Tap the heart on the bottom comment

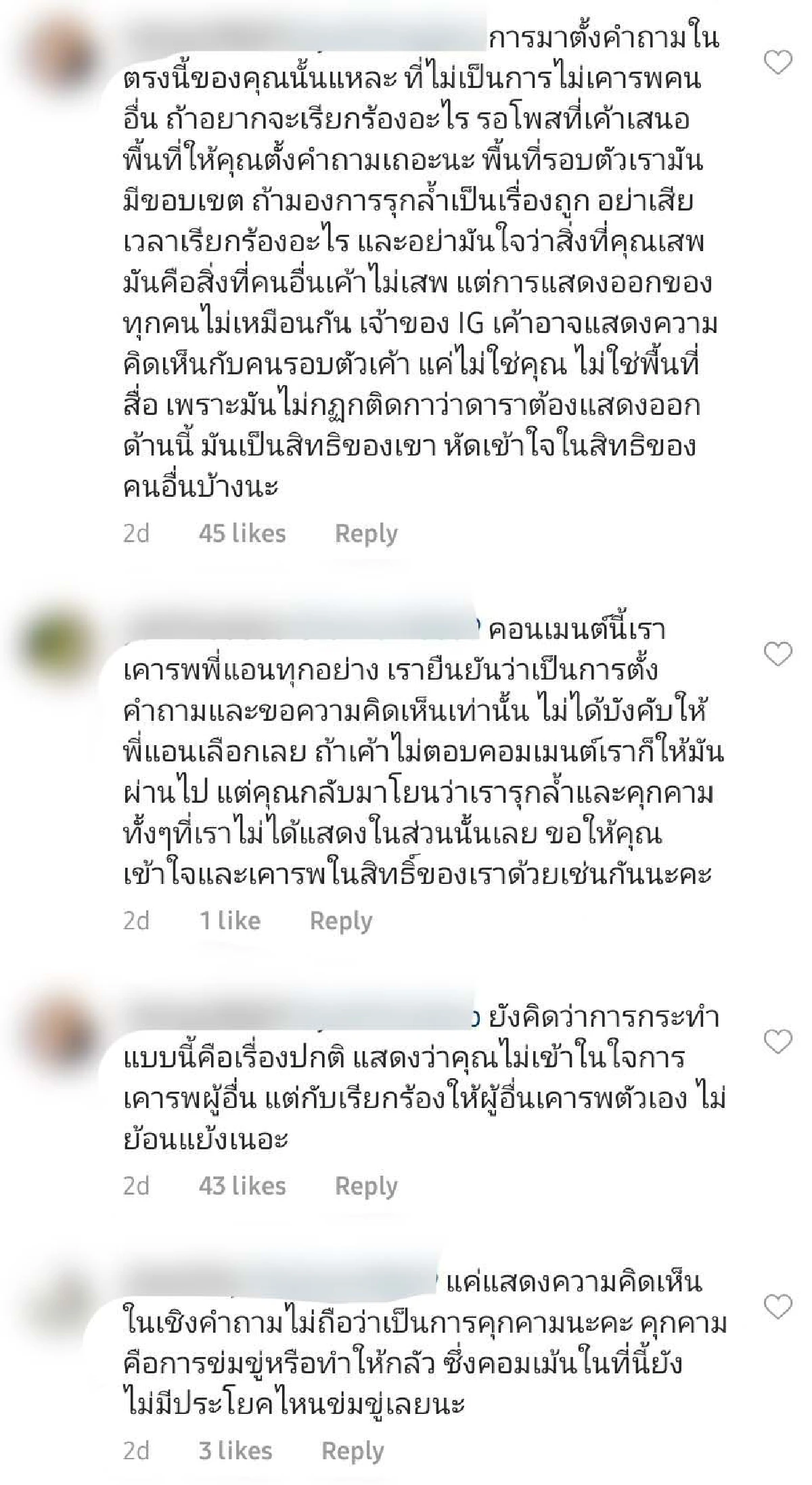(777, 1306)
